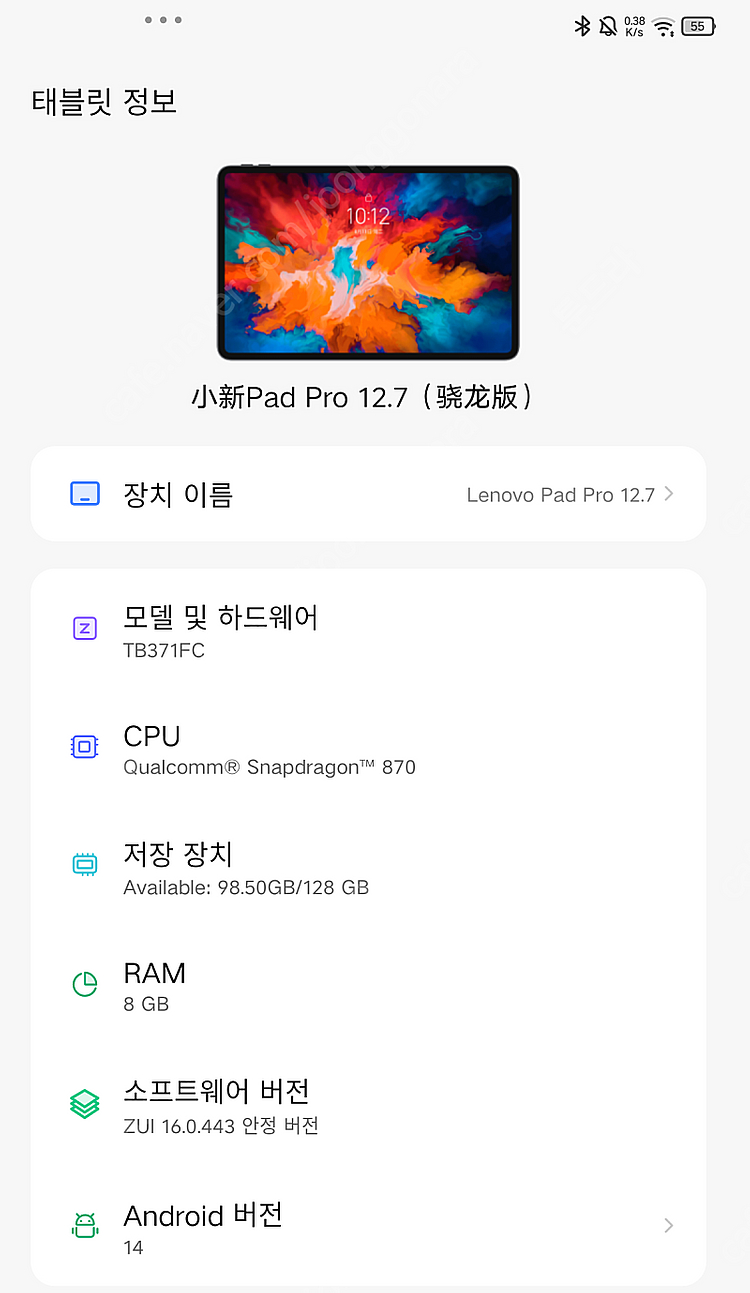Select the 소프트웨어 버전 layers icon
Image resolution: width=750 pixels, height=1293 pixels.
[x=84, y=1104]
